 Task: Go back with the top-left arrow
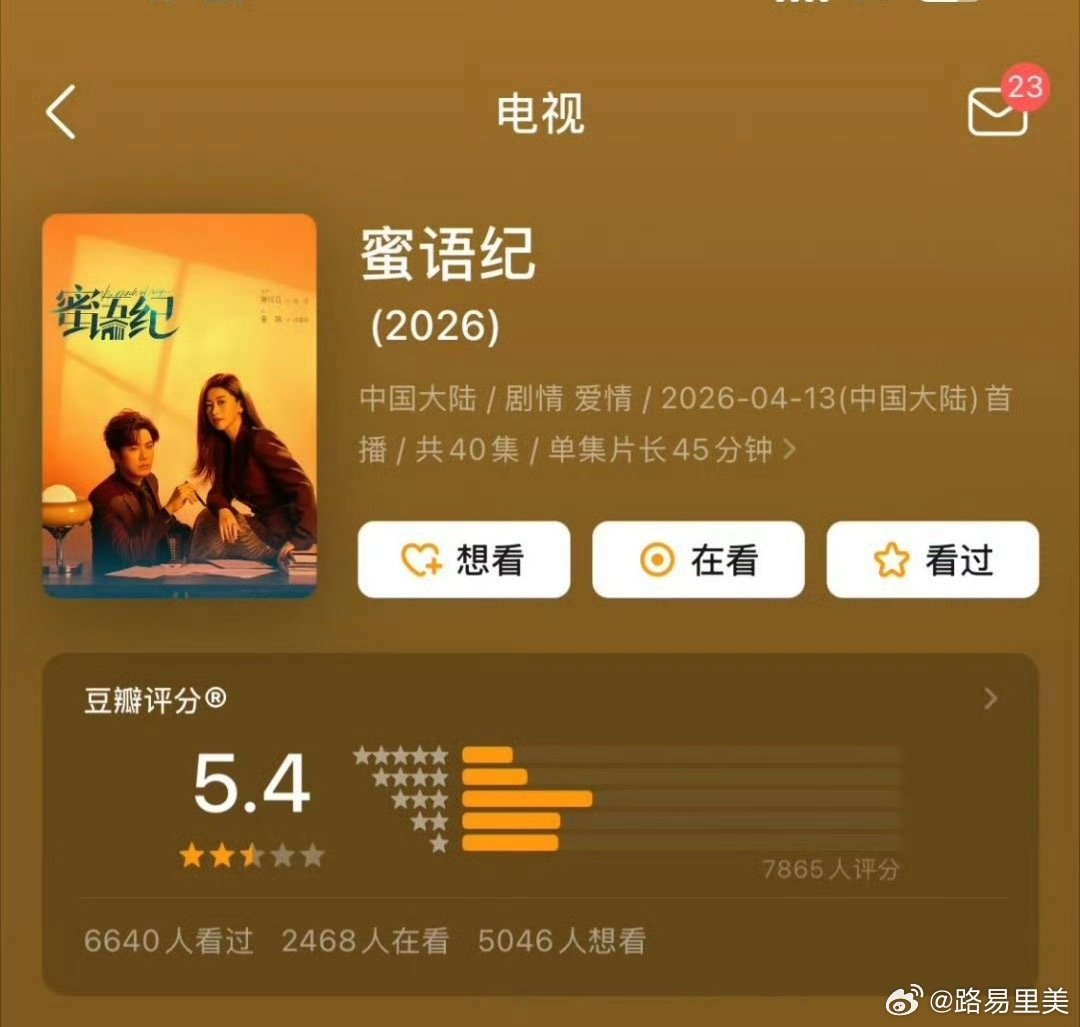(61, 112)
